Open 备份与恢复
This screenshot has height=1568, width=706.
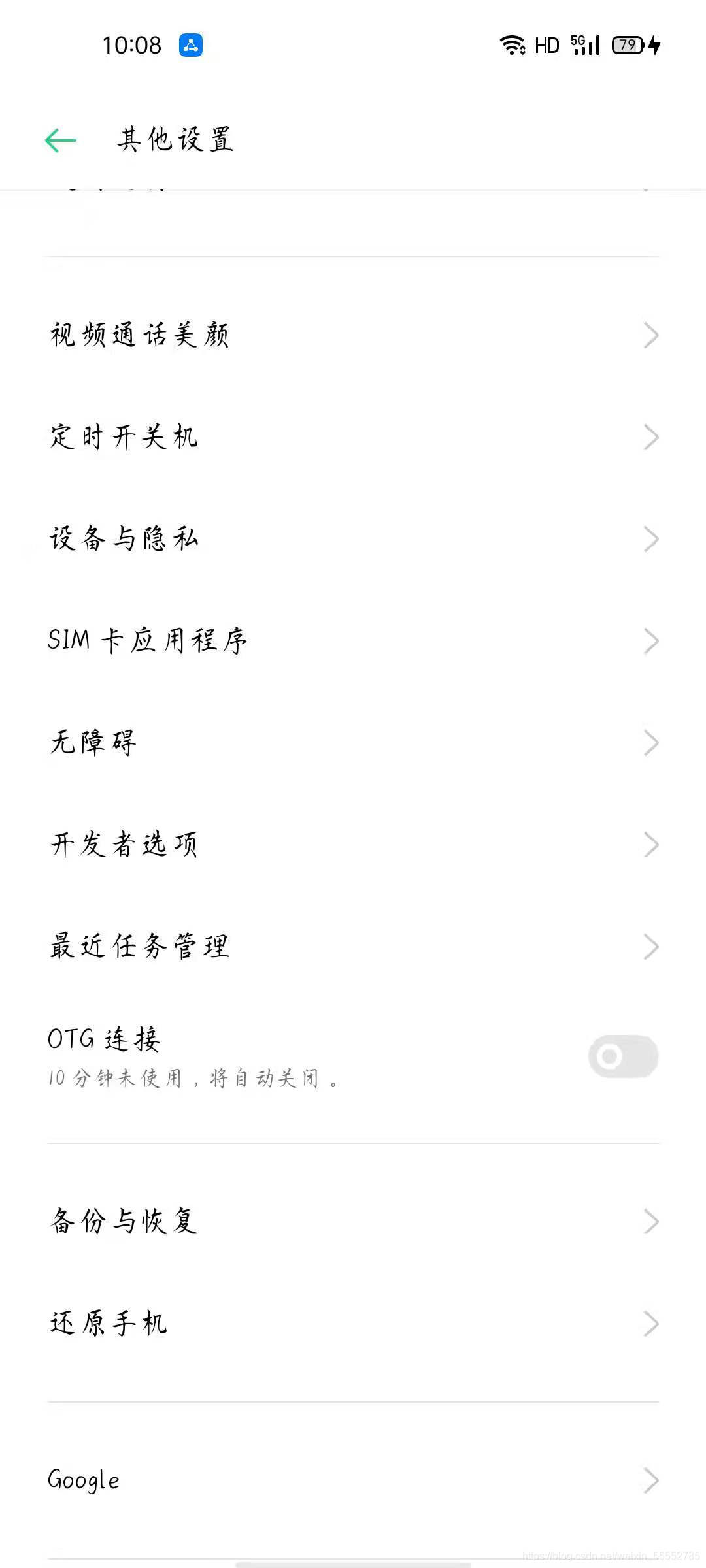coord(353,1221)
